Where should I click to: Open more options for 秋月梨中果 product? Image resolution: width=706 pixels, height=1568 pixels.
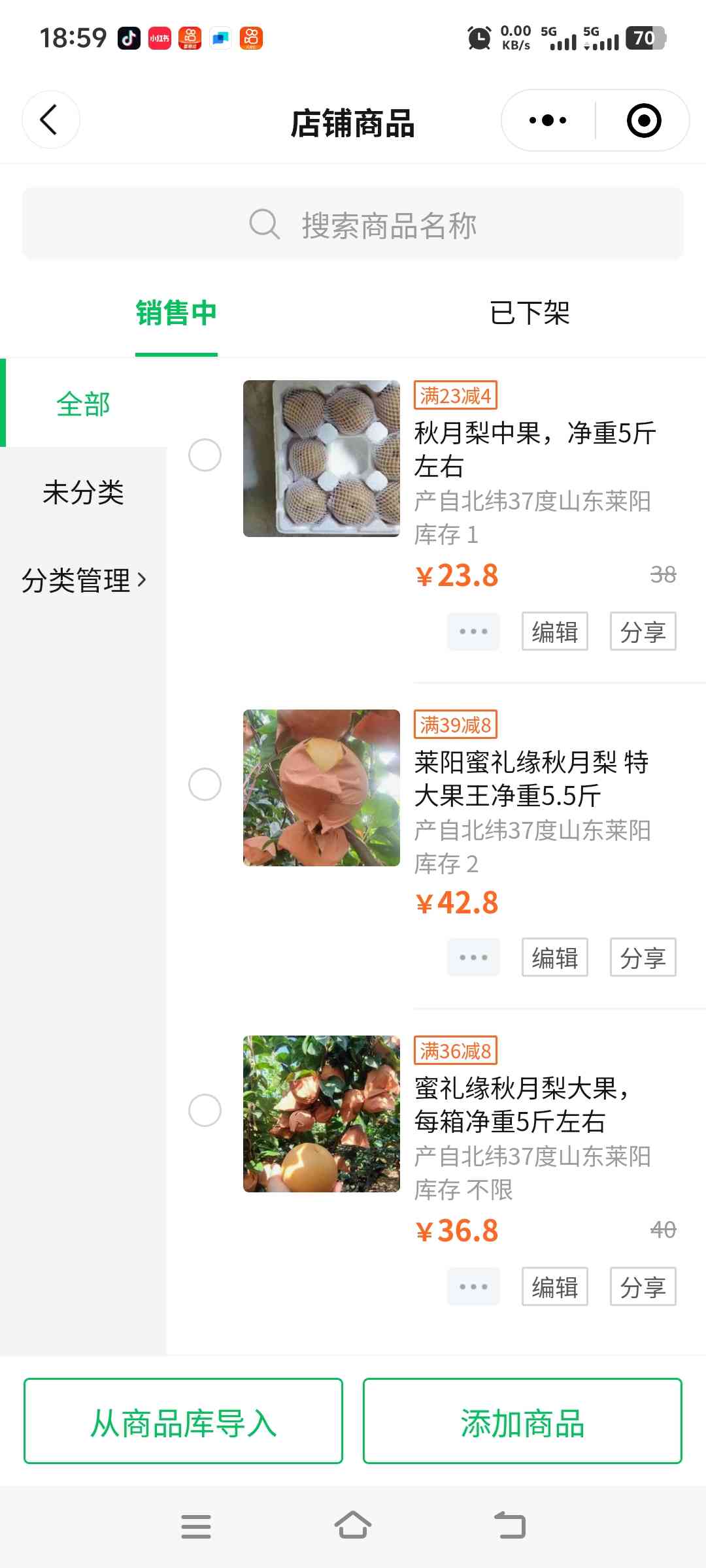click(x=473, y=632)
